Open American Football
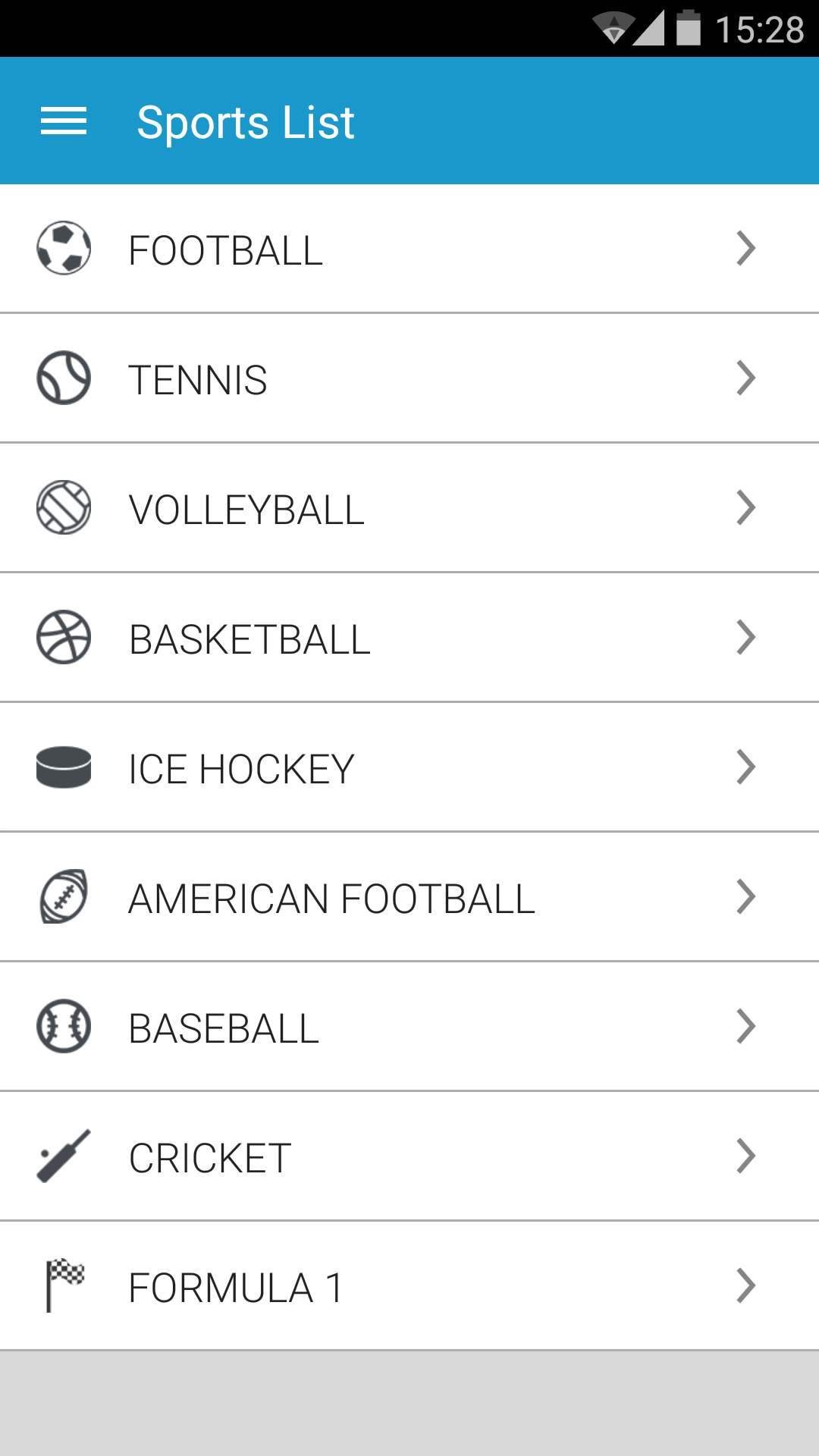 click(409, 897)
